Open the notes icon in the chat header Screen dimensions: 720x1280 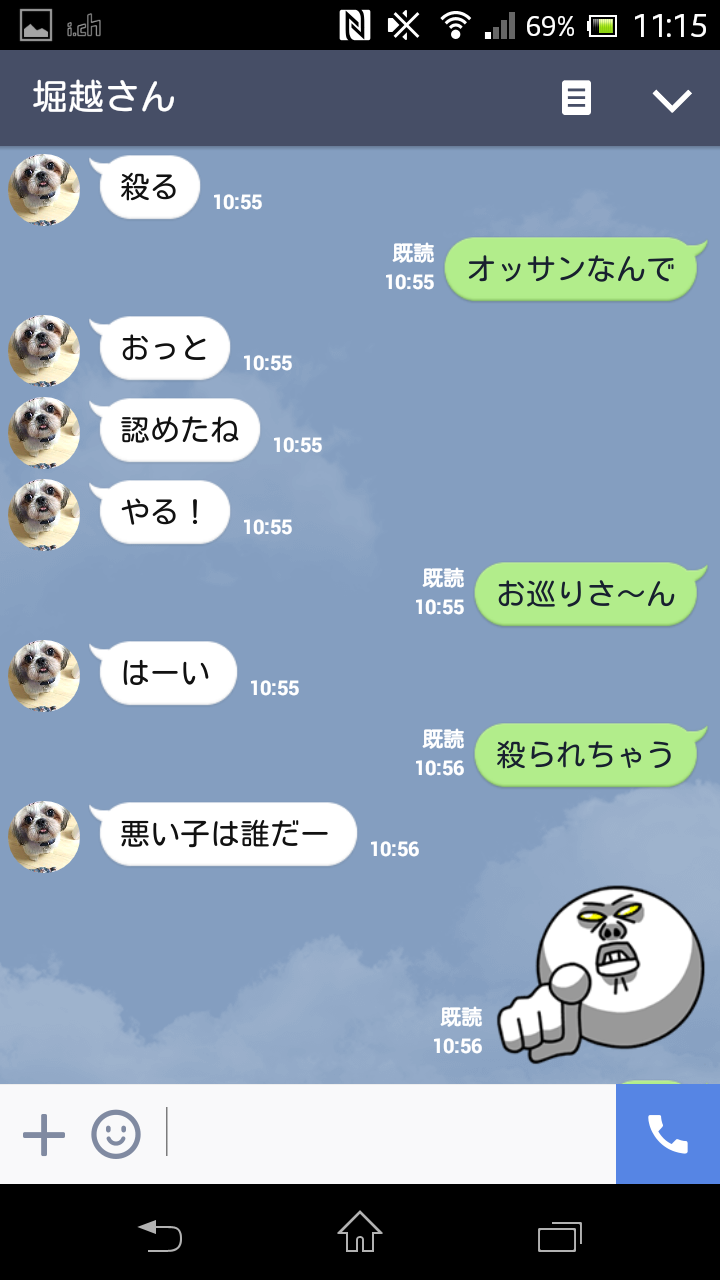pyautogui.click(x=576, y=98)
